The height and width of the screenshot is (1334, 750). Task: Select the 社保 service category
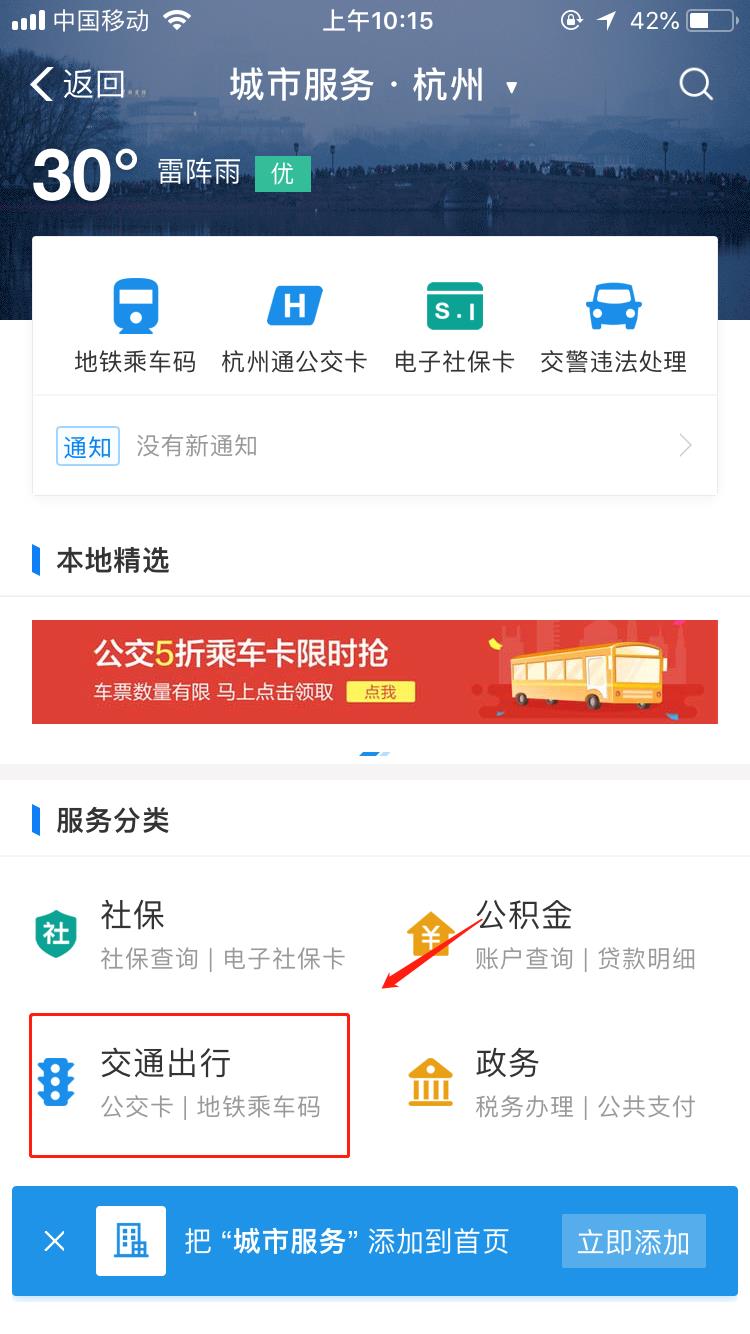point(190,935)
